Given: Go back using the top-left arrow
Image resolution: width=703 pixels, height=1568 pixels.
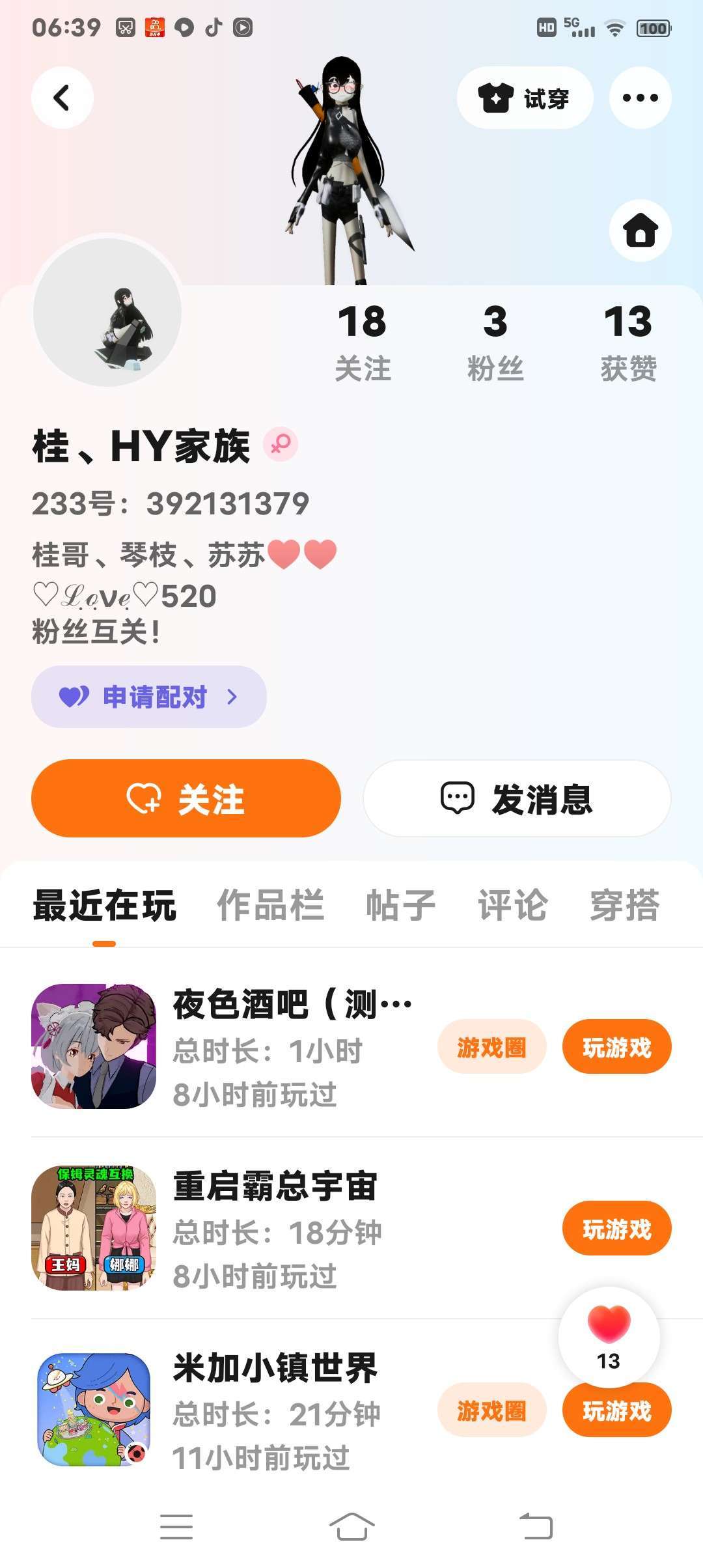Looking at the screenshot, I should tap(62, 98).
